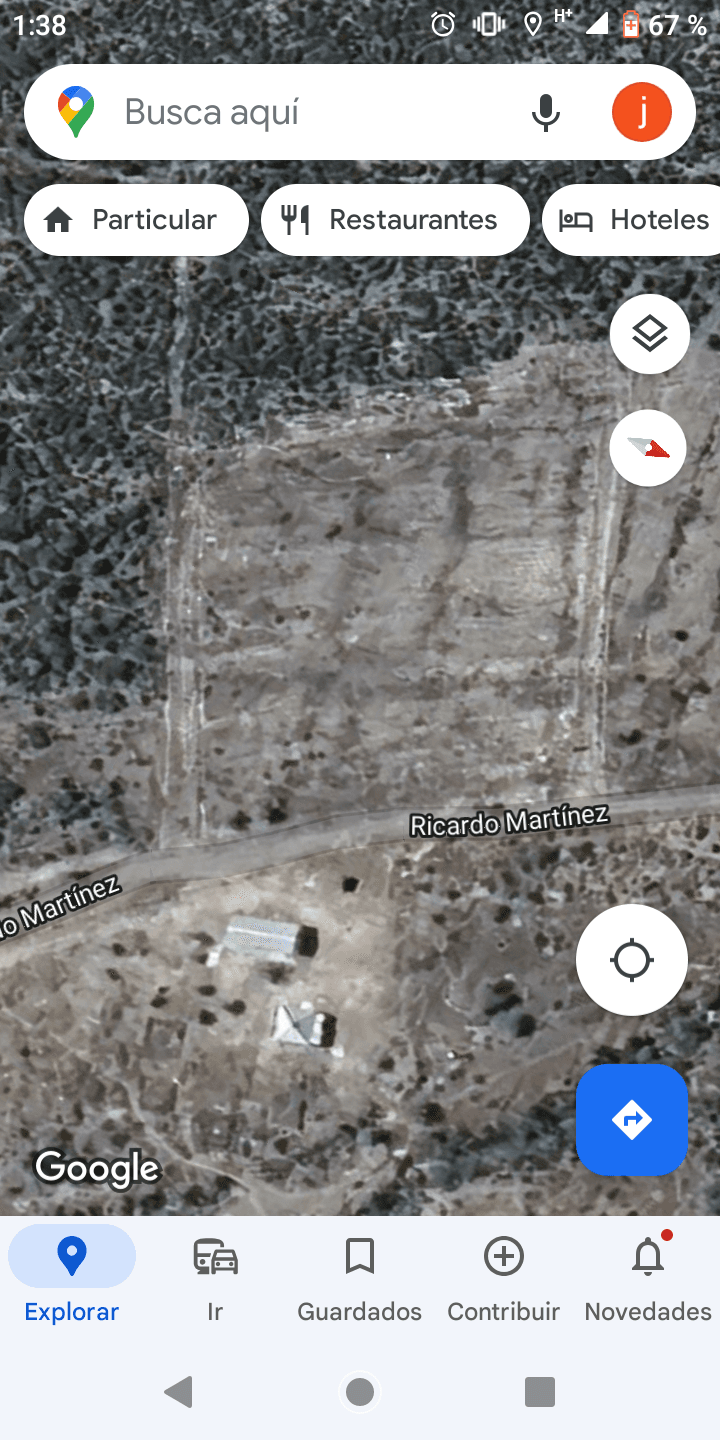720x1440 pixels.
Task: Open the blue directions button
Action: pos(632,1120)
